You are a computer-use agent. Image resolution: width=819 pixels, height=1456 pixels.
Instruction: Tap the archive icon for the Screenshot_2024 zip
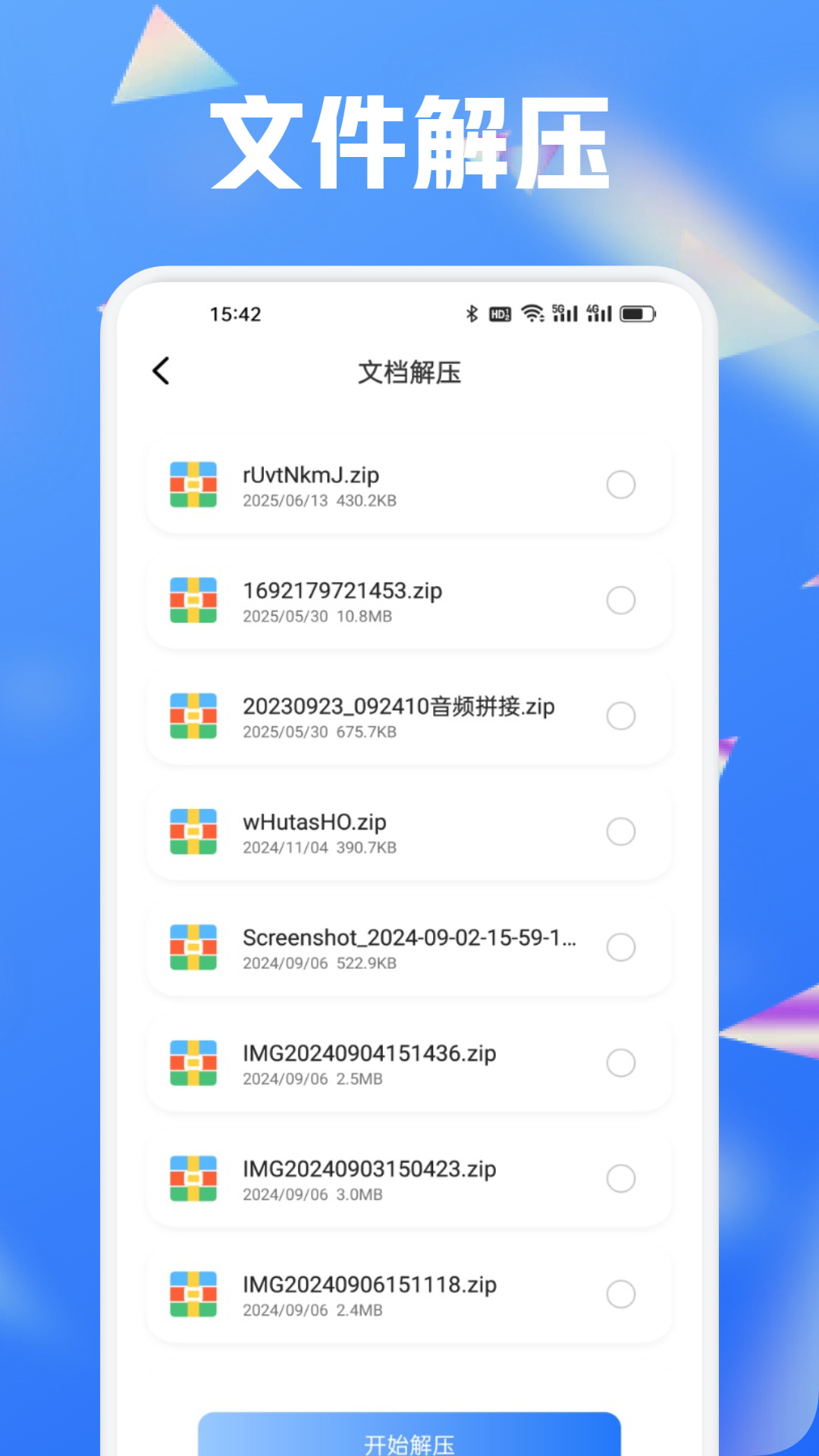tap(193, 947)
